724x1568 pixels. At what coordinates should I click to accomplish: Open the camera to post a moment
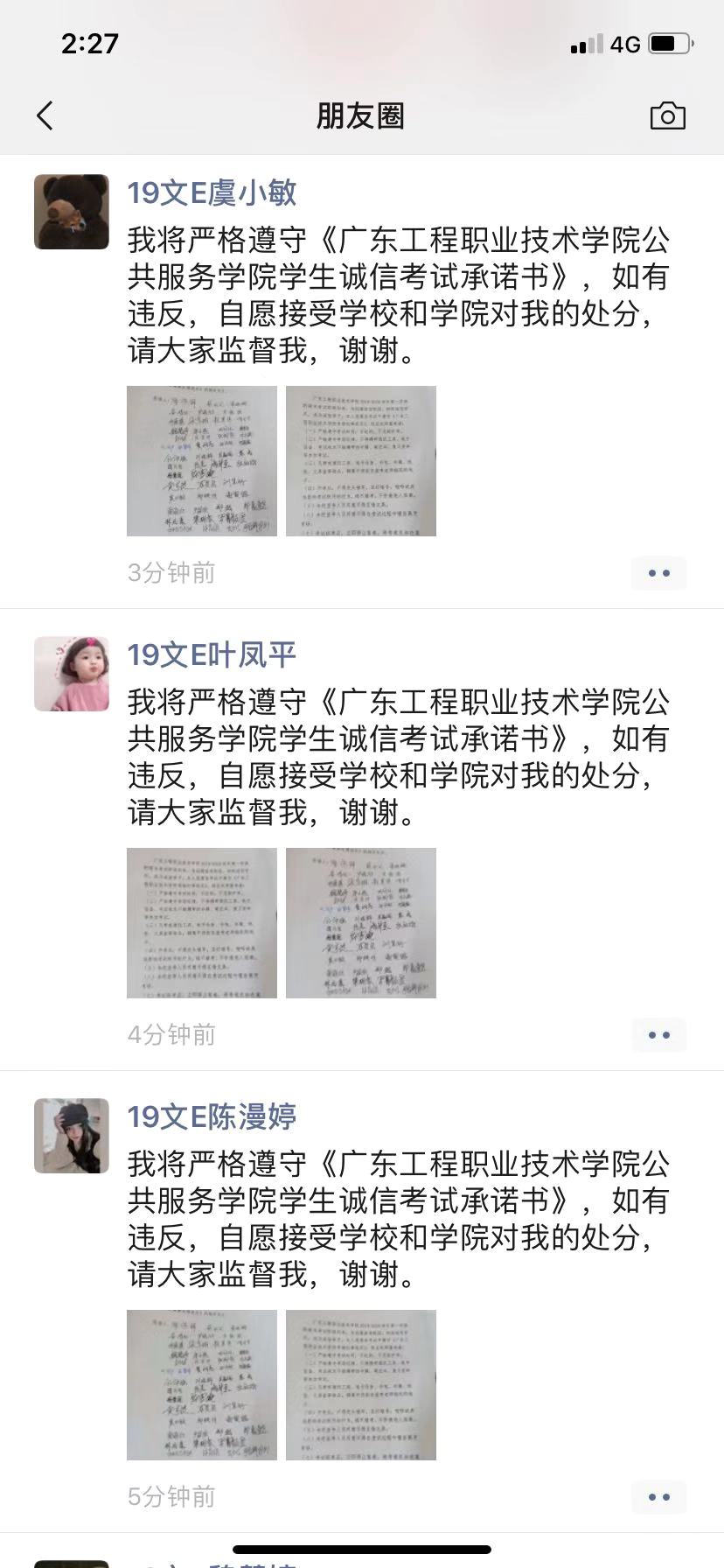point(667,115)
